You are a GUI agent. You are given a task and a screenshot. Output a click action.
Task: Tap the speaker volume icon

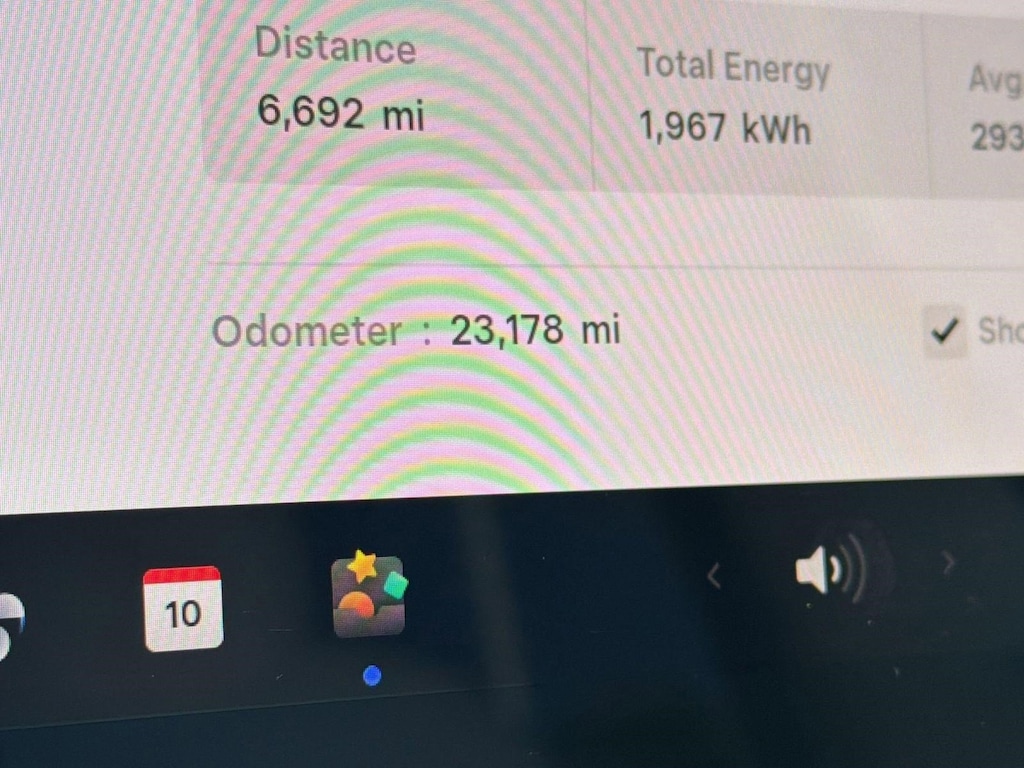click(829, 572)
